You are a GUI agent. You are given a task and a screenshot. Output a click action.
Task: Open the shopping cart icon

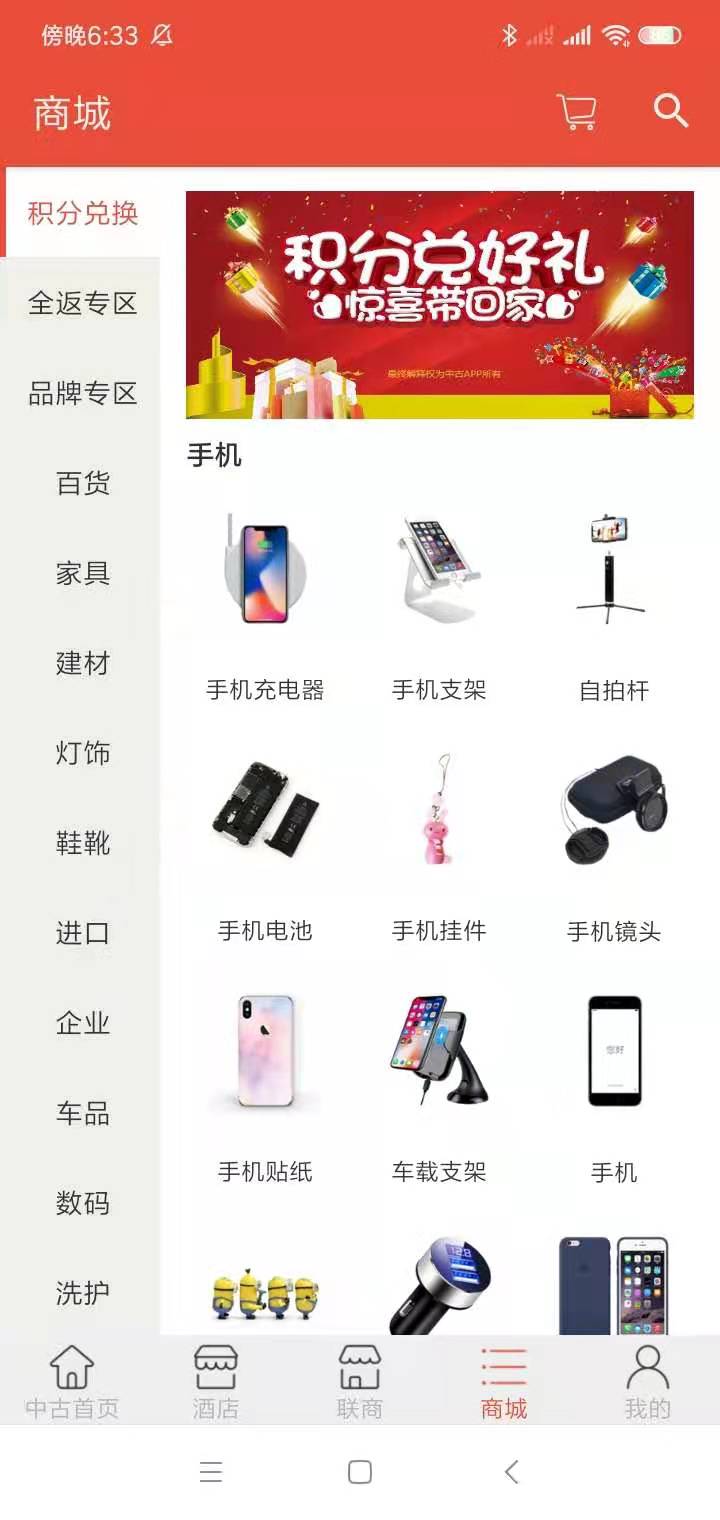click(x=575, y=112)
